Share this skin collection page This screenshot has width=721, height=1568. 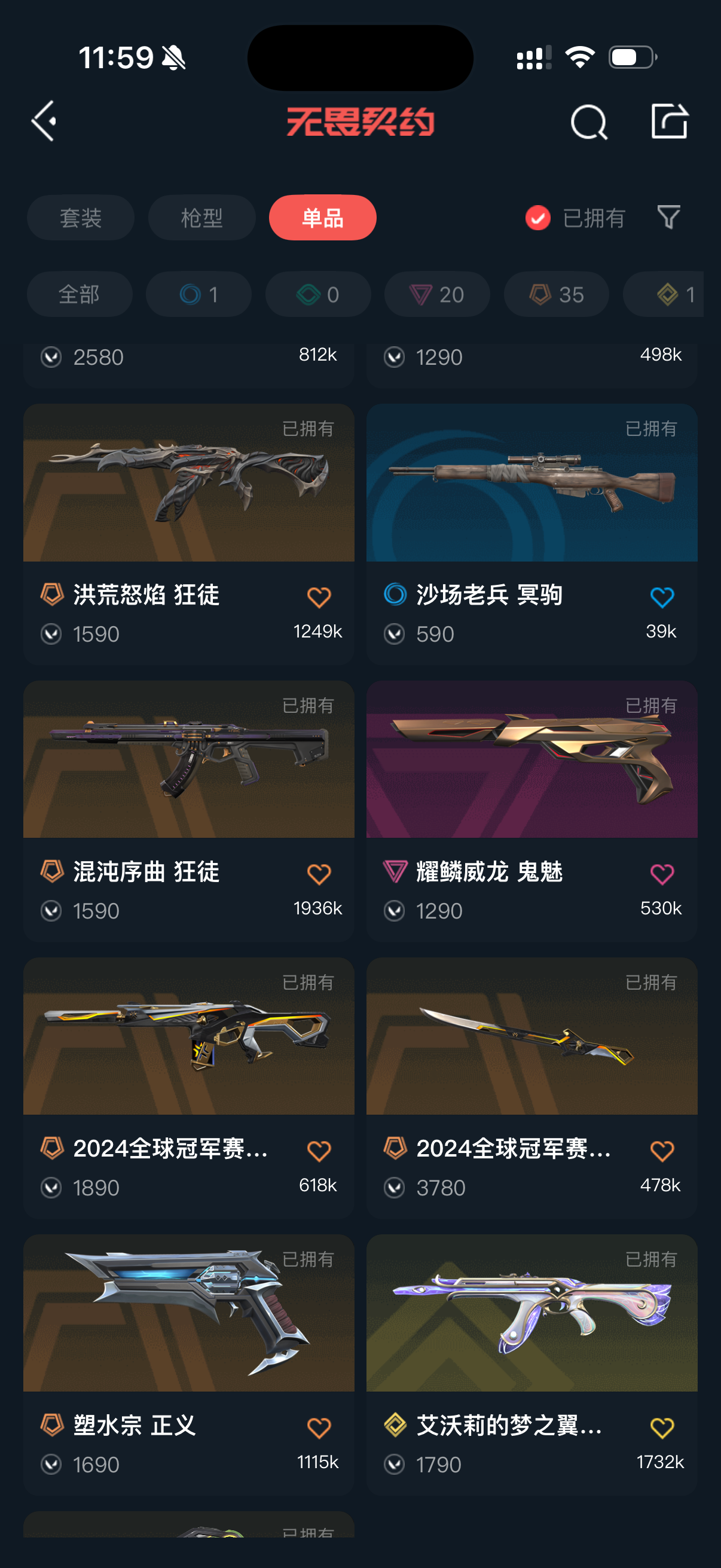tap(668, 121)
